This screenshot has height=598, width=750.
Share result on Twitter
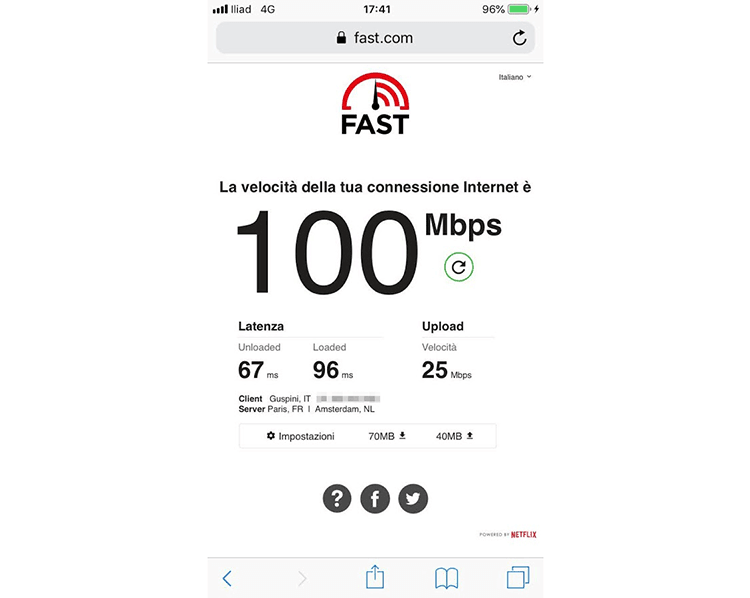(413, 499)
